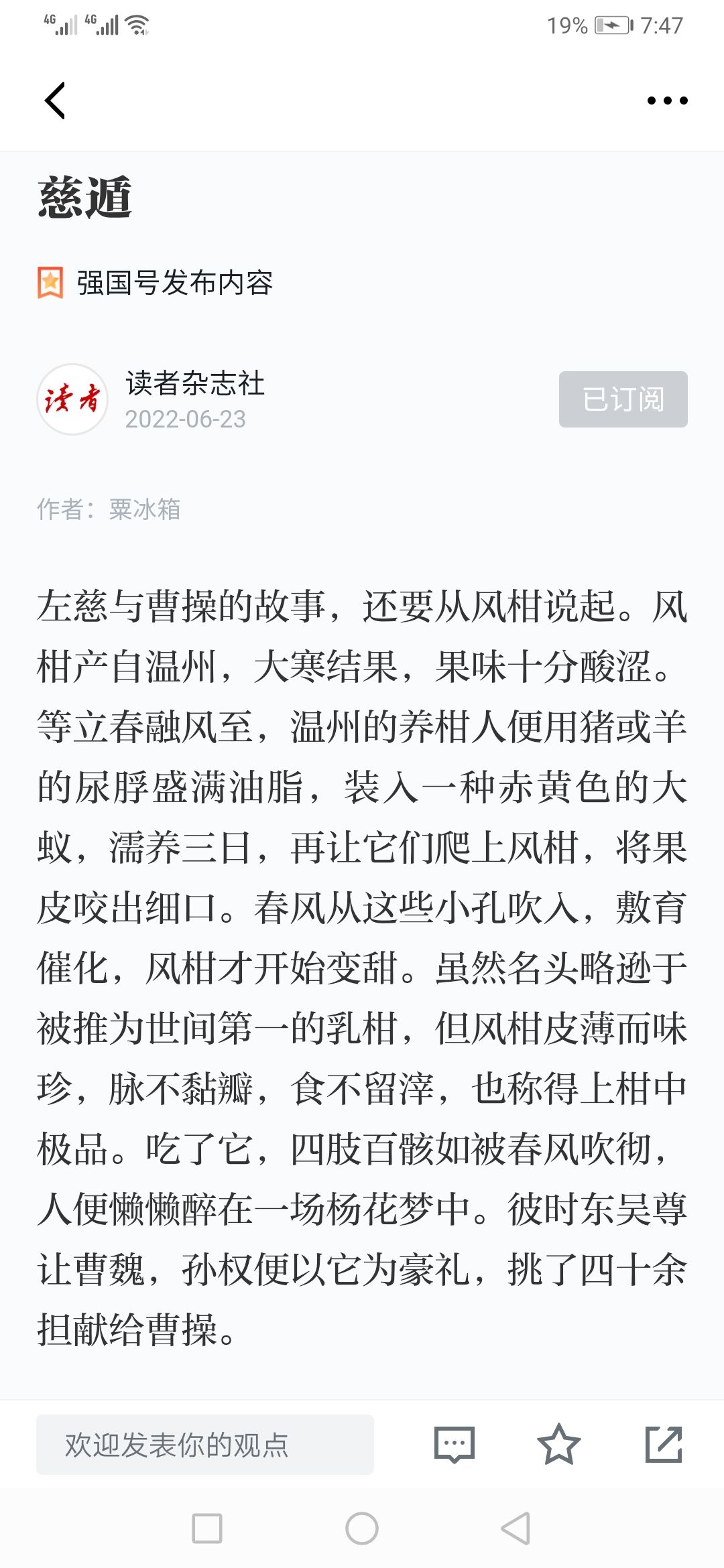Tap the 已订阅 subscribed button
Viewport: 724px width, 1568px height.
coord(623,399)
